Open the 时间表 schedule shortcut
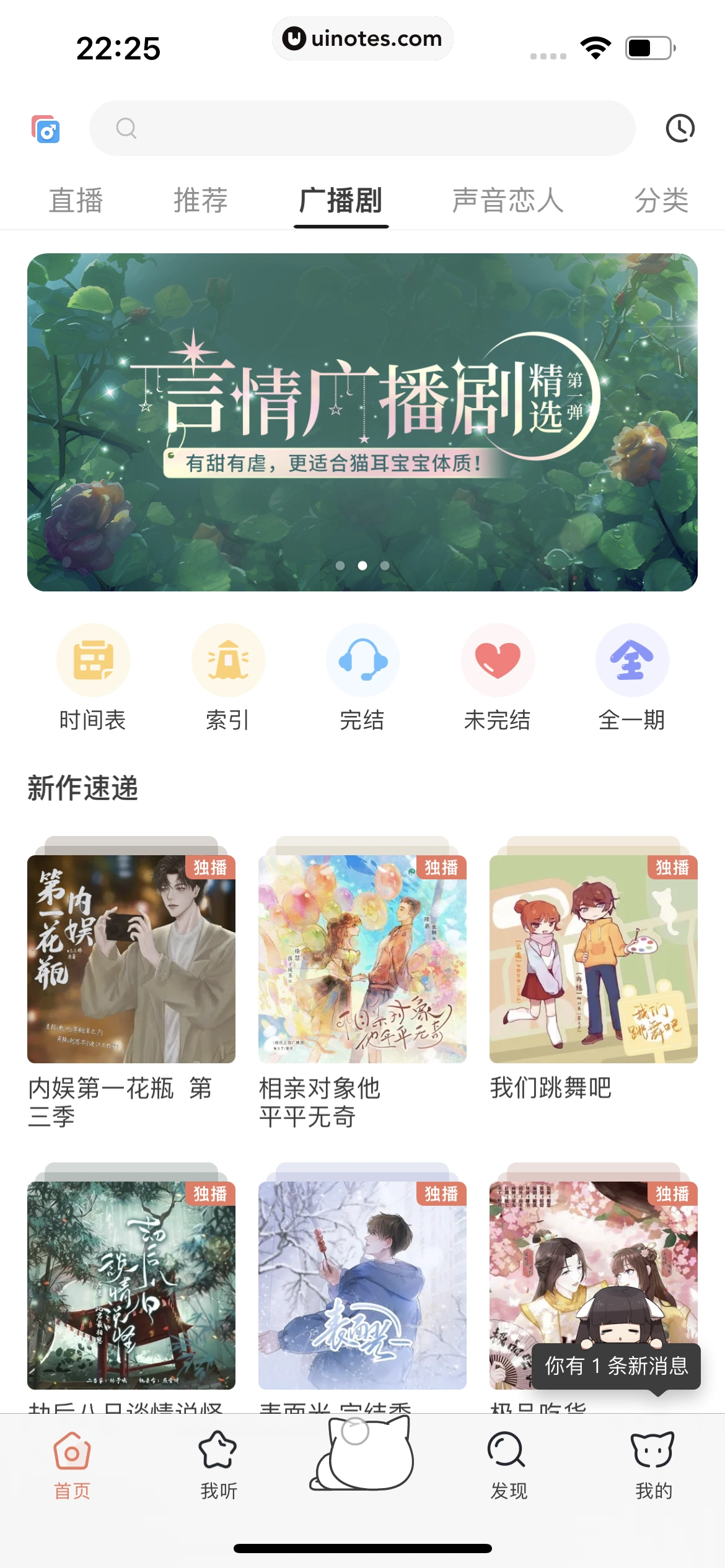725x1568 pixels. coord(93,679)
